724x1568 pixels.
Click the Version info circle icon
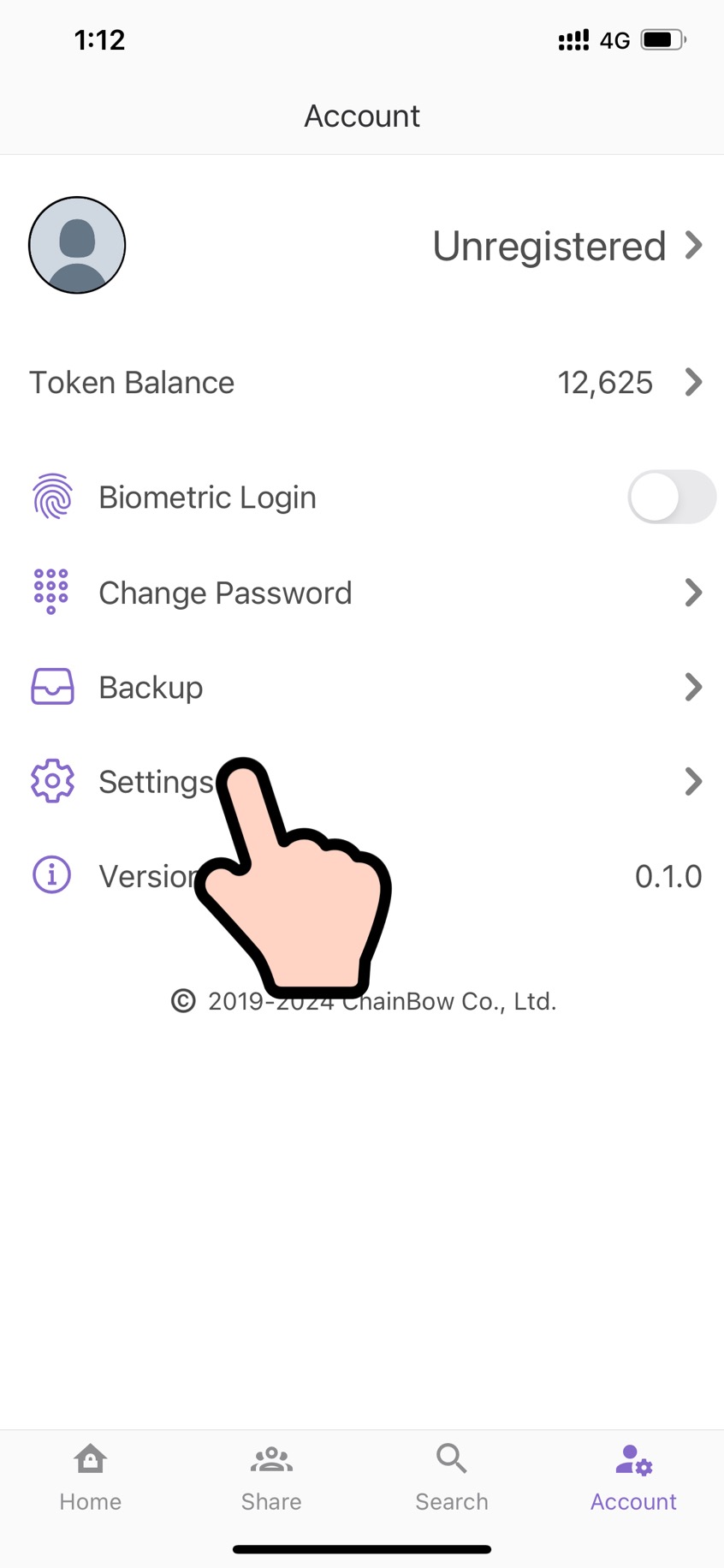pos(51,875)
